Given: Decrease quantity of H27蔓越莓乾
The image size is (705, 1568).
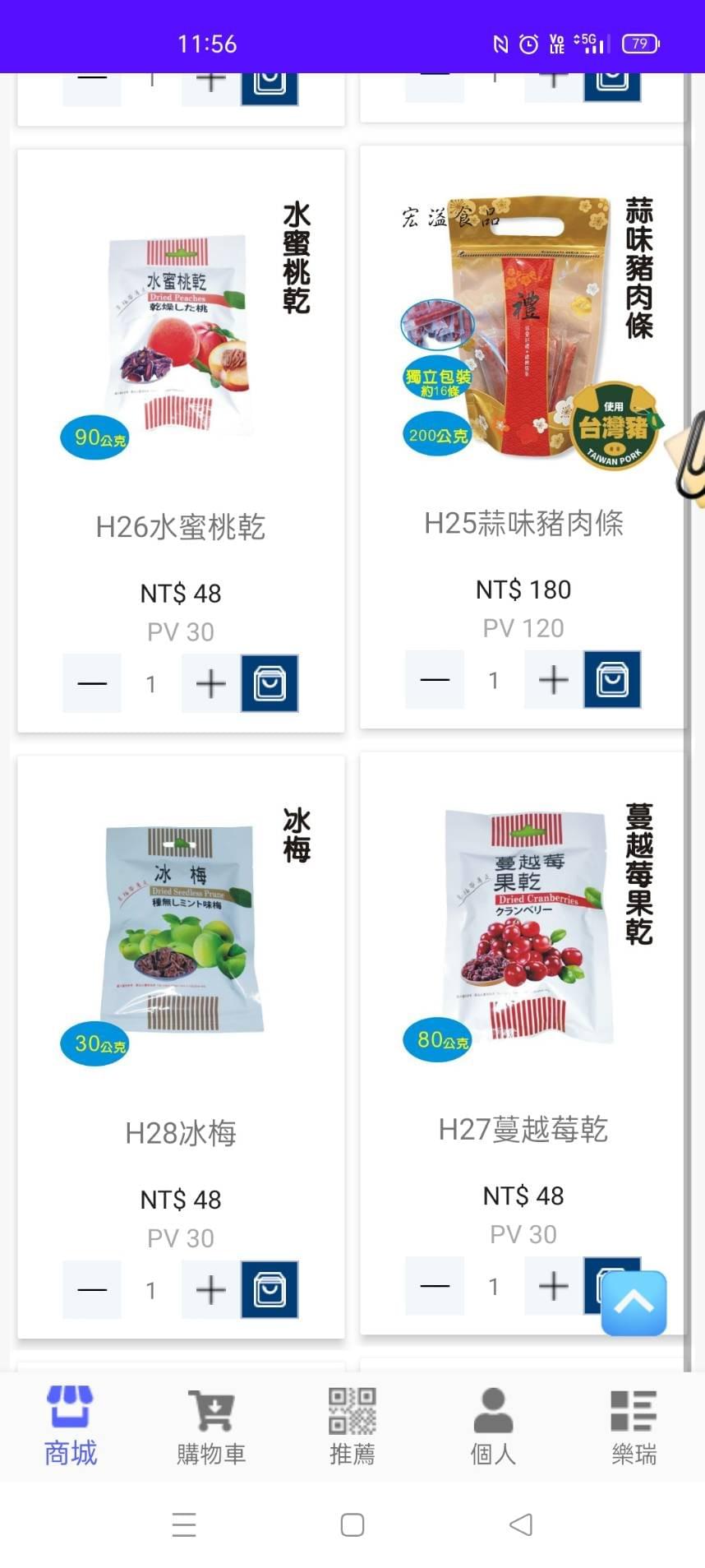Looking at the screenshot, I should pos(435,1286).
